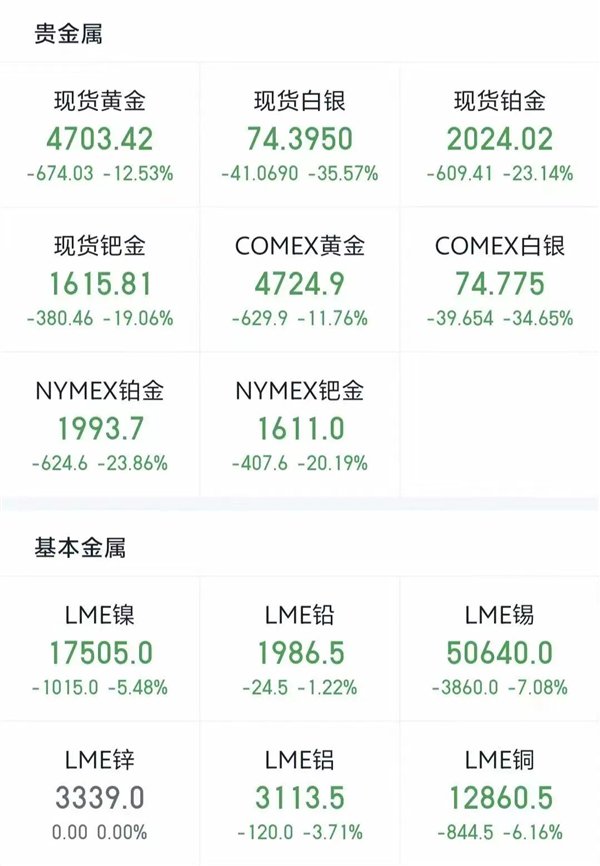600x866 pixels.
Task: View COMEX白银 quote details
Action: click(x=500, y=280)
